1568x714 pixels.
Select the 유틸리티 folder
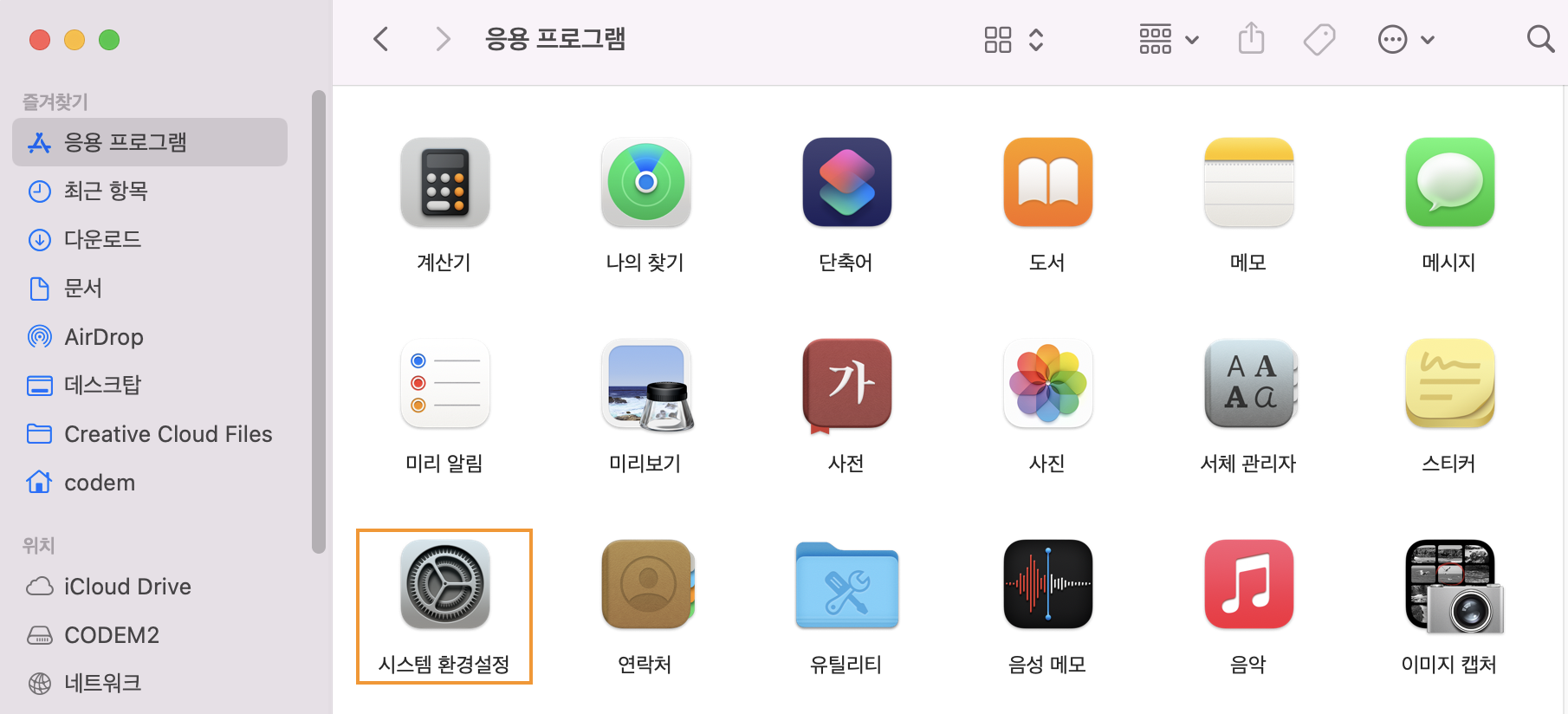click(x=846, y=585)
